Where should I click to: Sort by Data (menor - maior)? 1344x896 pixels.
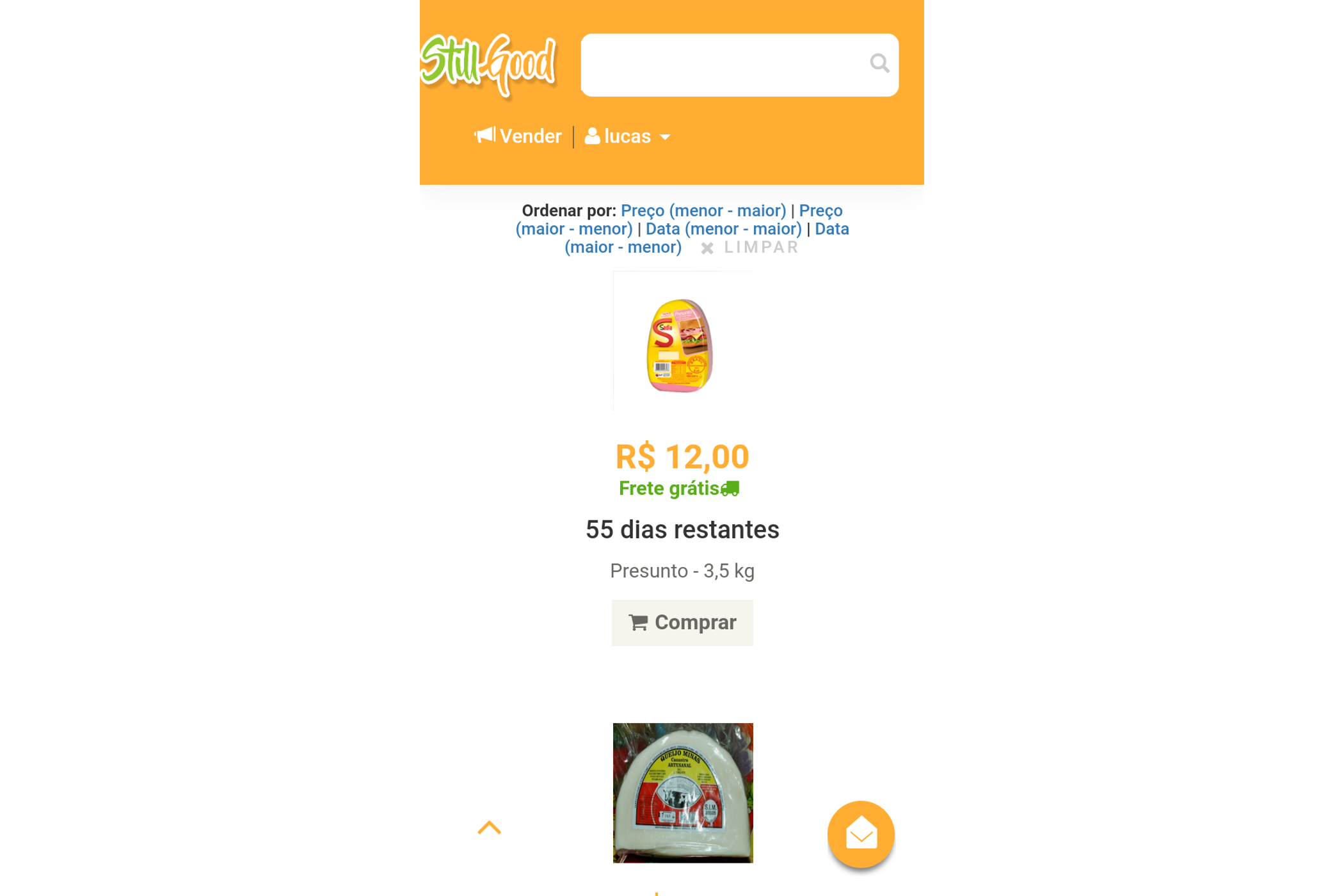723,229
